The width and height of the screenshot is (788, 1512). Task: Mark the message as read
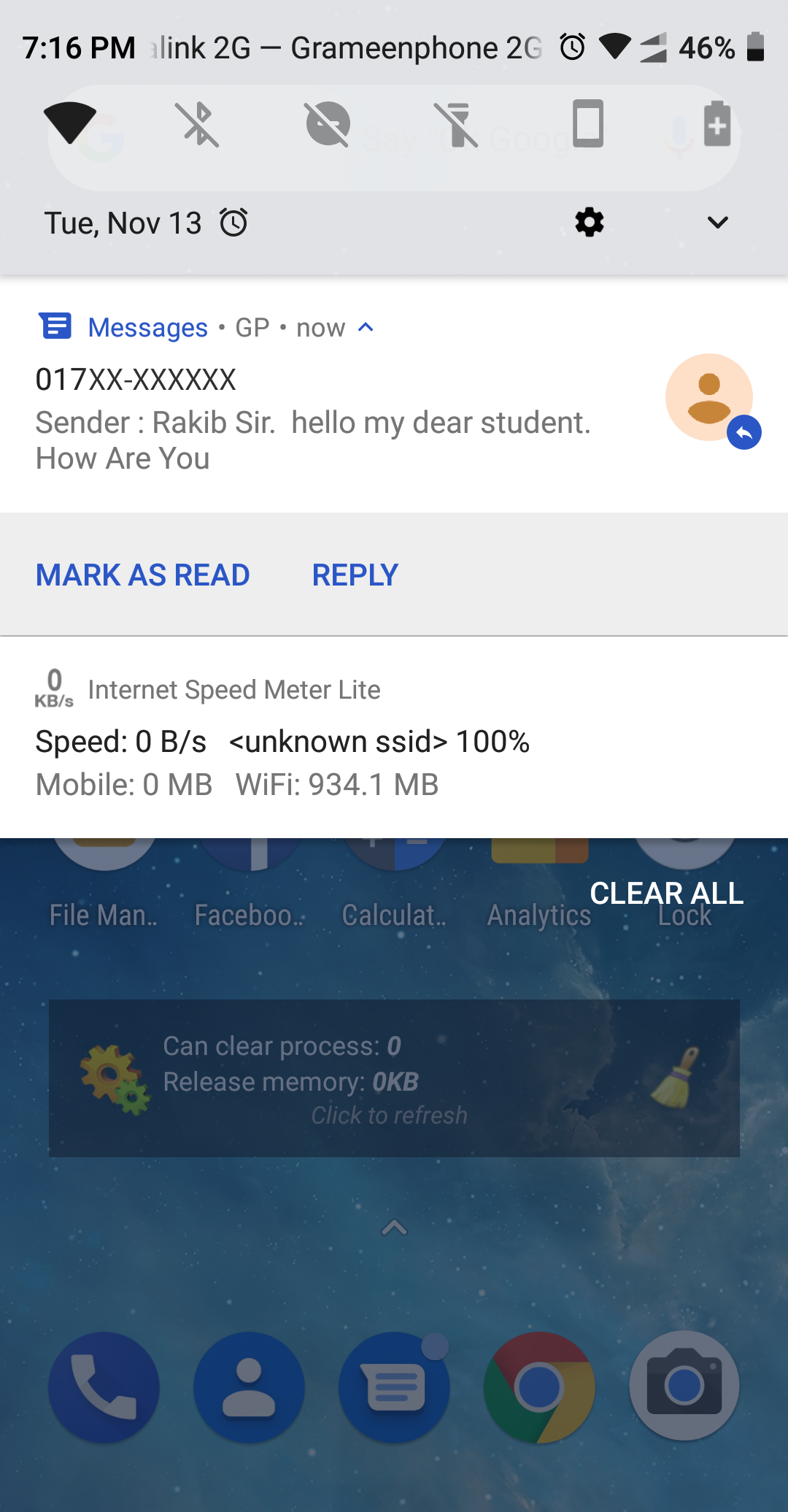(143, 575)
